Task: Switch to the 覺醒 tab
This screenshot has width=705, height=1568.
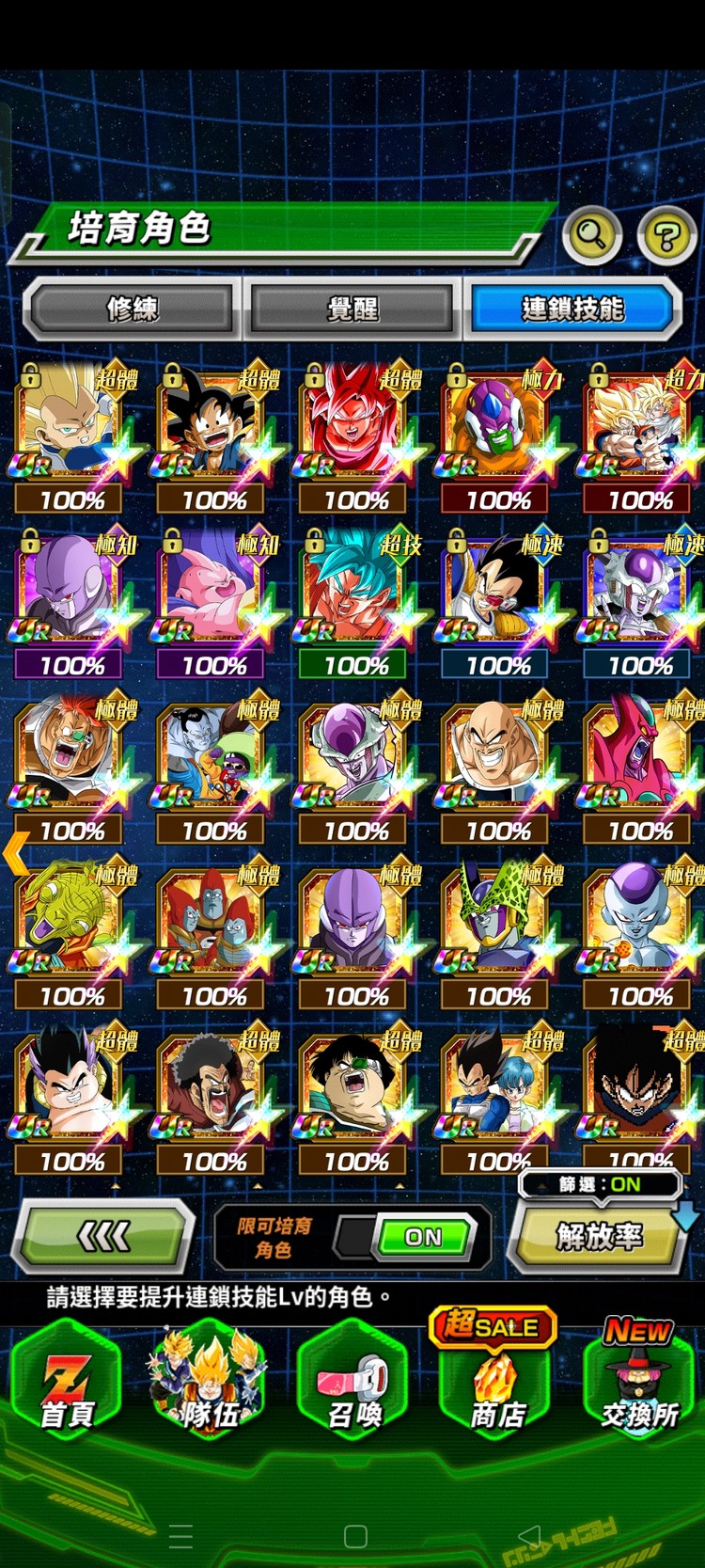Action: pos(352,308)
